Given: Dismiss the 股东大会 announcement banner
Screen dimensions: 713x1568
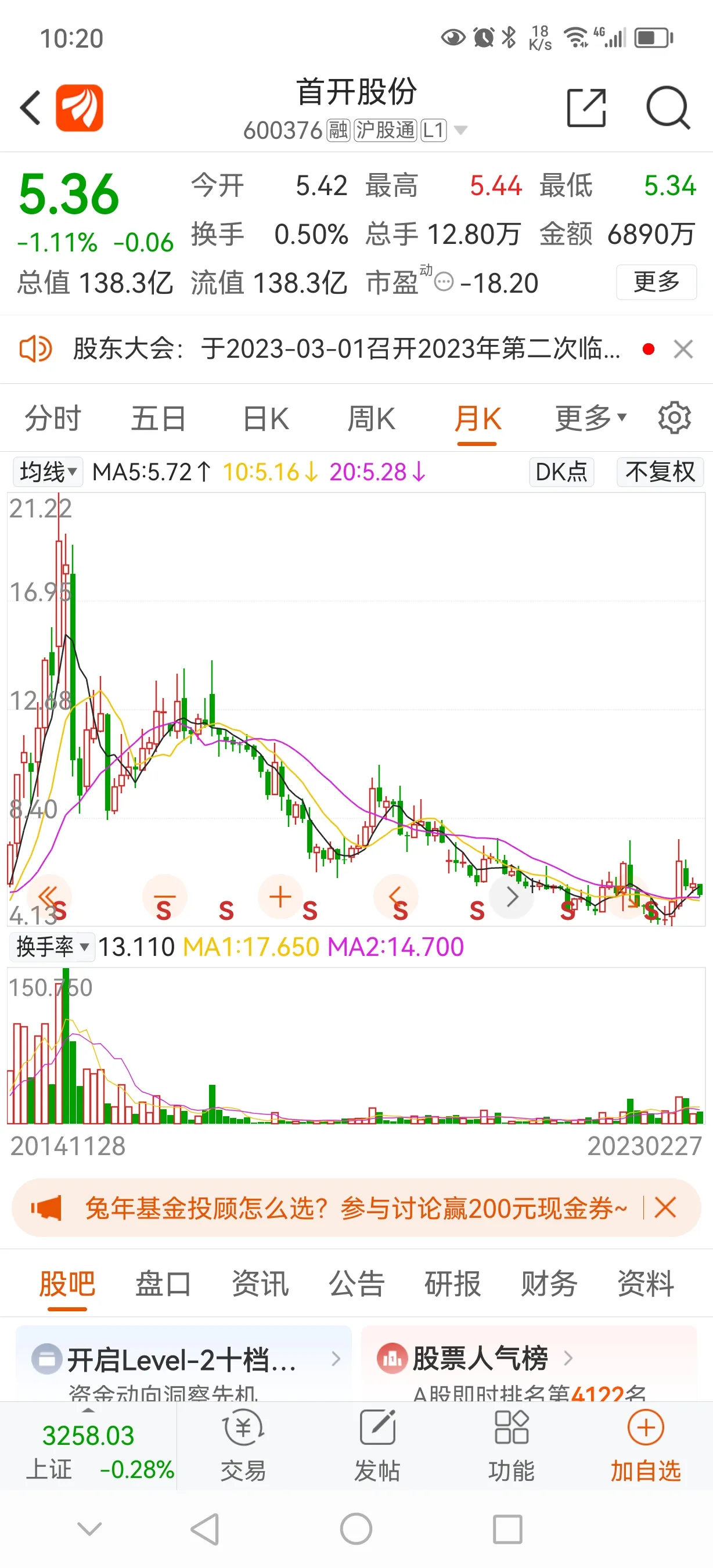Looking at the screenshot, I should tap(683, 350).
